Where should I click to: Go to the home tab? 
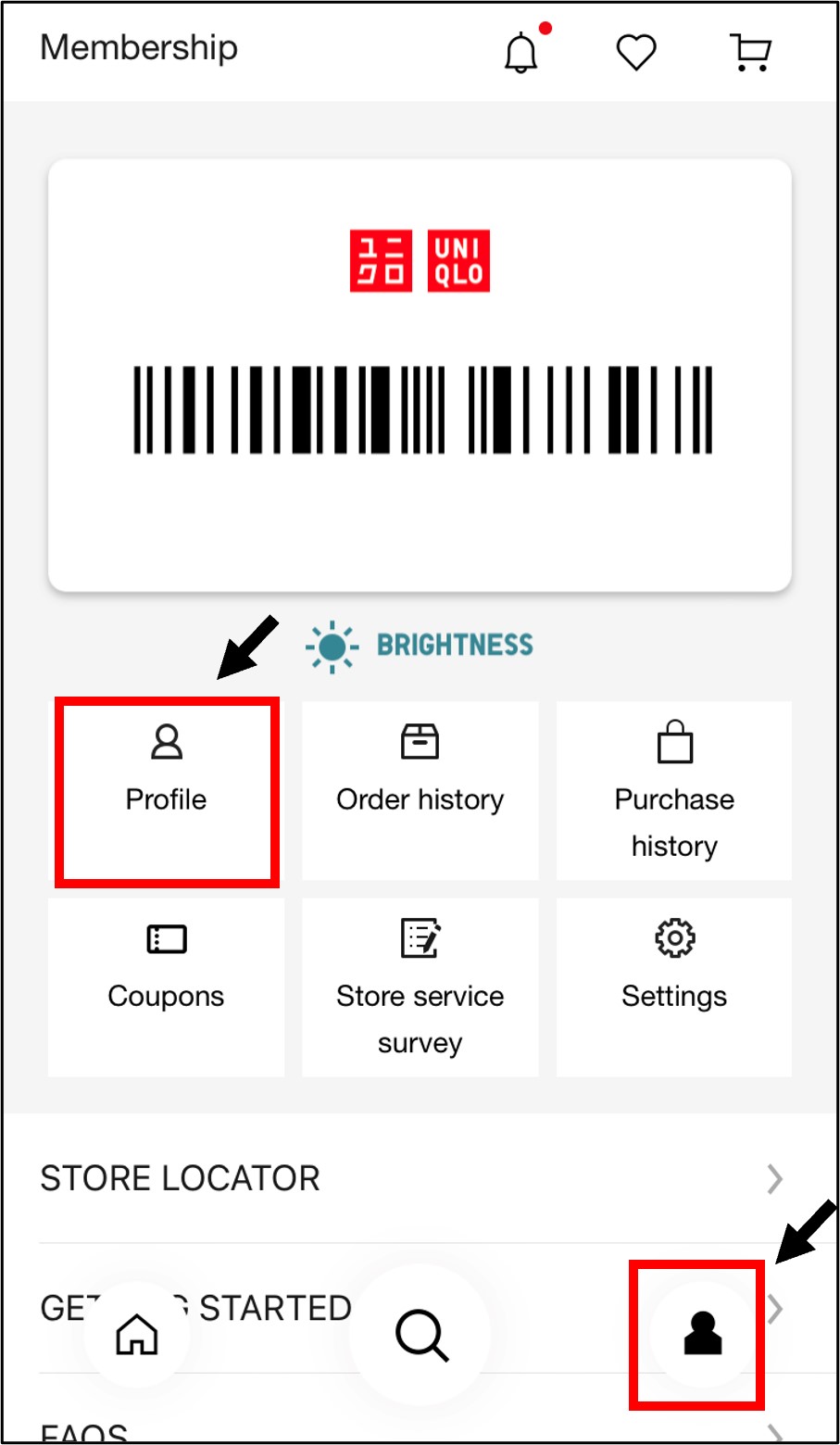pyautogui.click(x=137, y=1335)
